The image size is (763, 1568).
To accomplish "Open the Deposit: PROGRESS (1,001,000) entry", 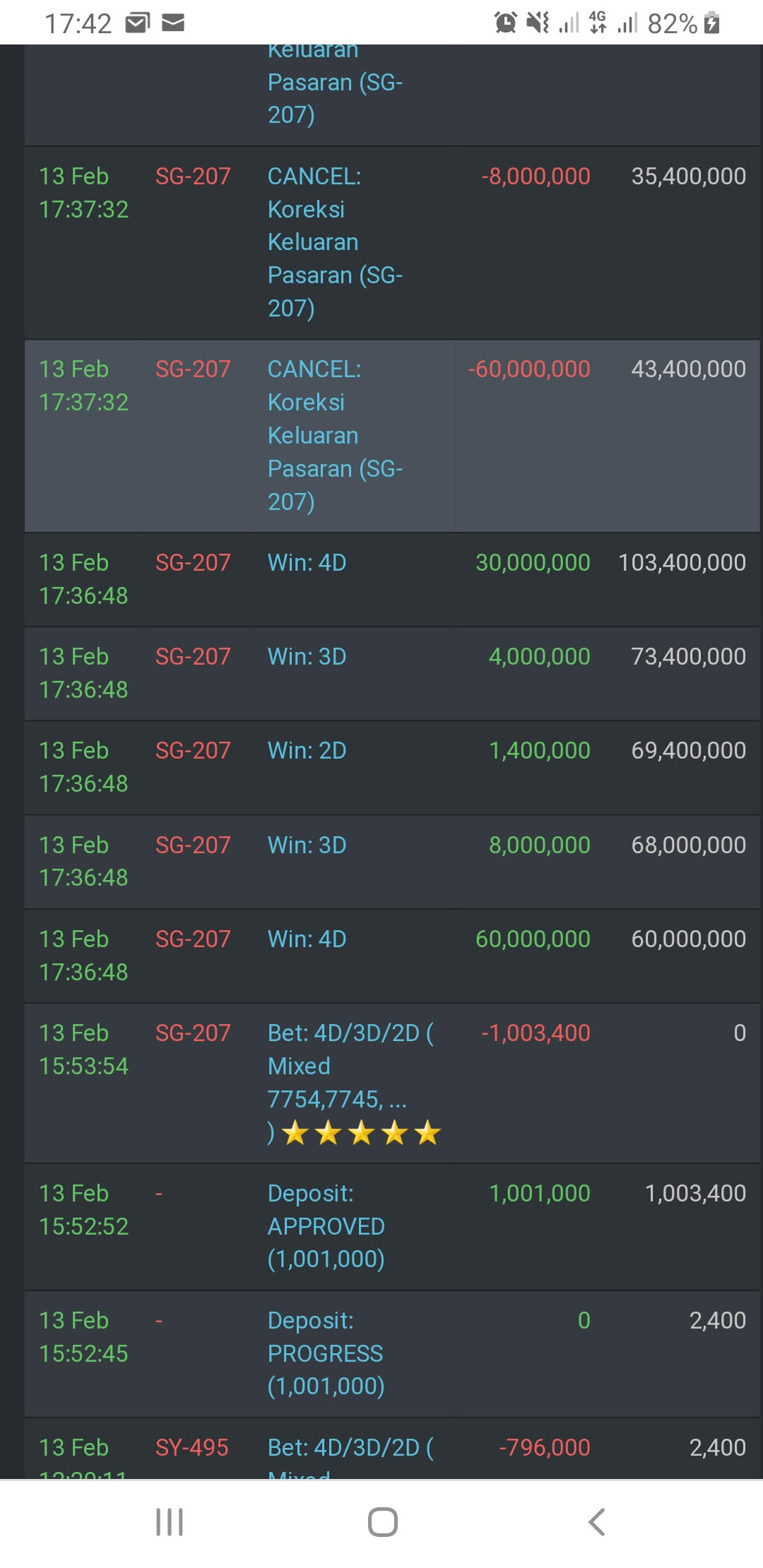I will 326,1353.
